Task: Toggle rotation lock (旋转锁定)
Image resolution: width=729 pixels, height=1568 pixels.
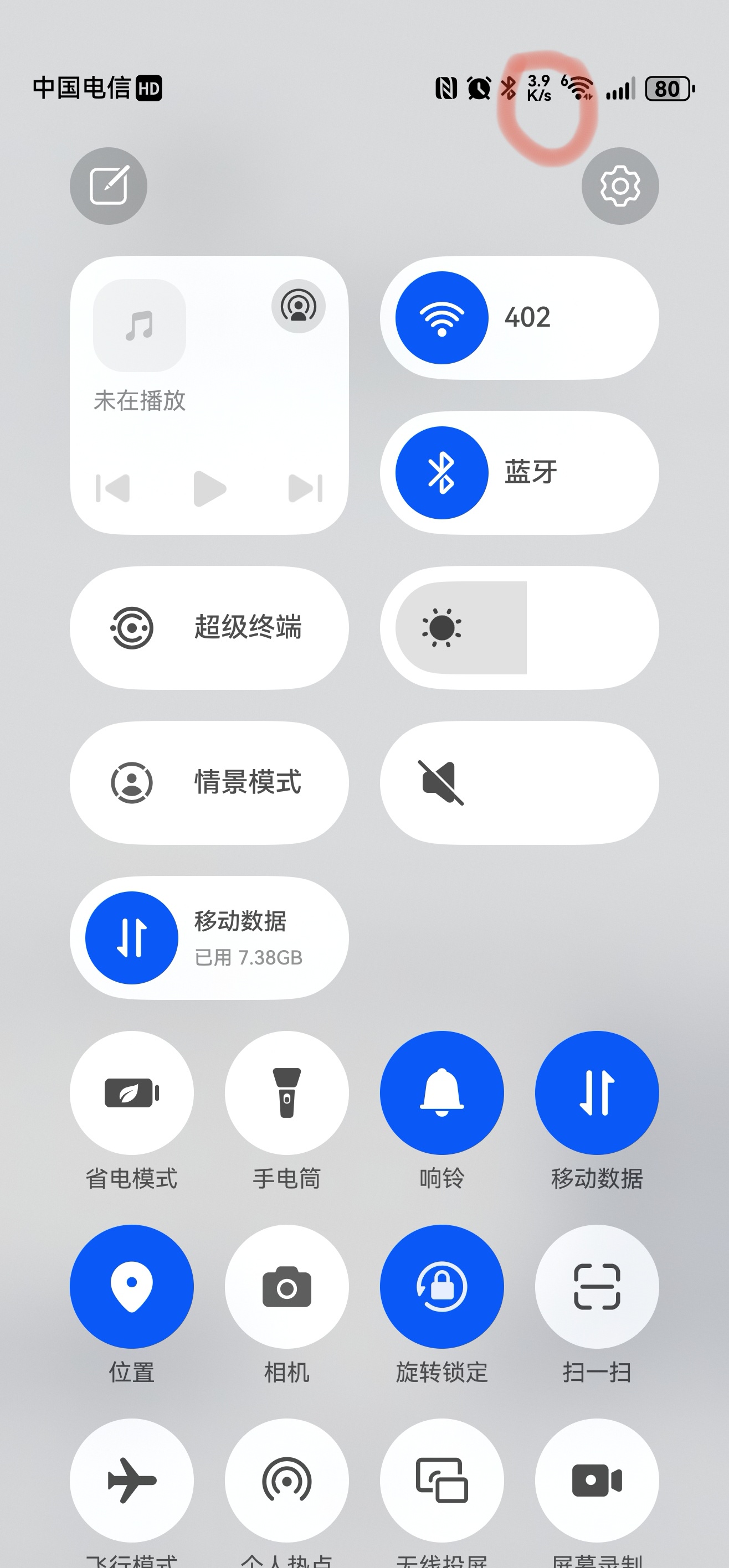Action: coord(441,1287)
